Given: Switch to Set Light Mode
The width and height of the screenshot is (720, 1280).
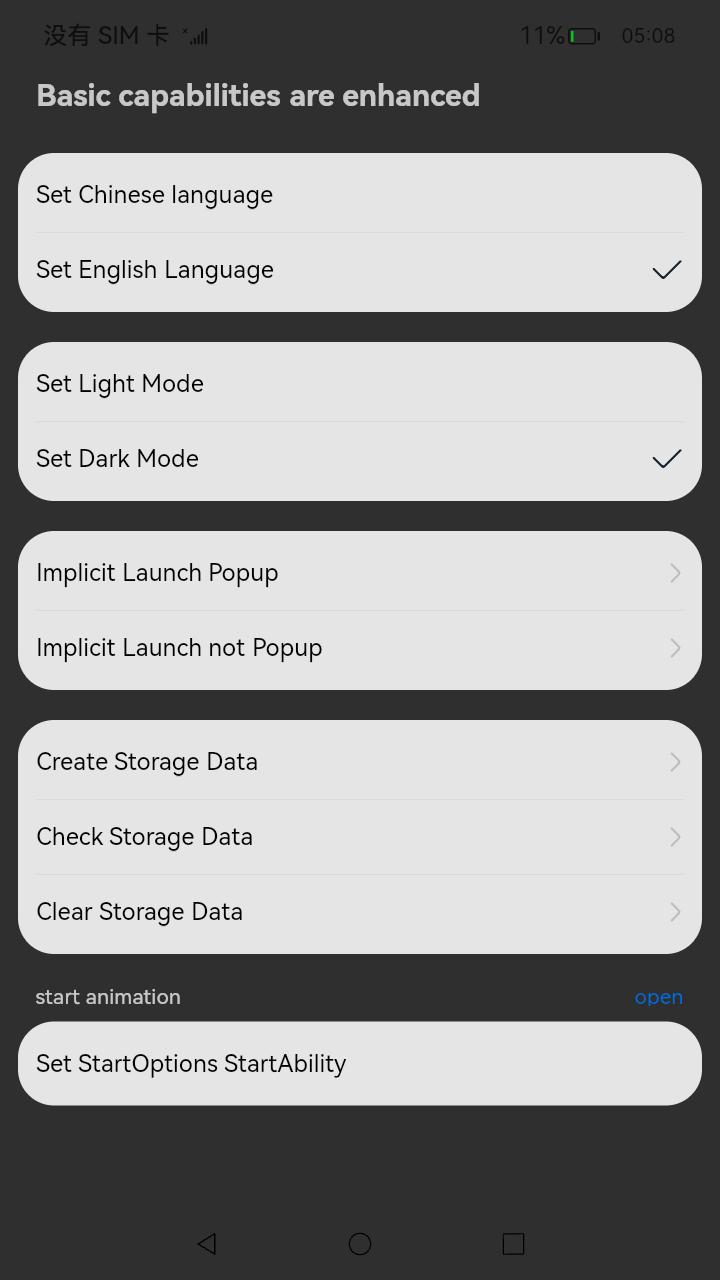Looking at the screenshot, I should coord(360,384).
